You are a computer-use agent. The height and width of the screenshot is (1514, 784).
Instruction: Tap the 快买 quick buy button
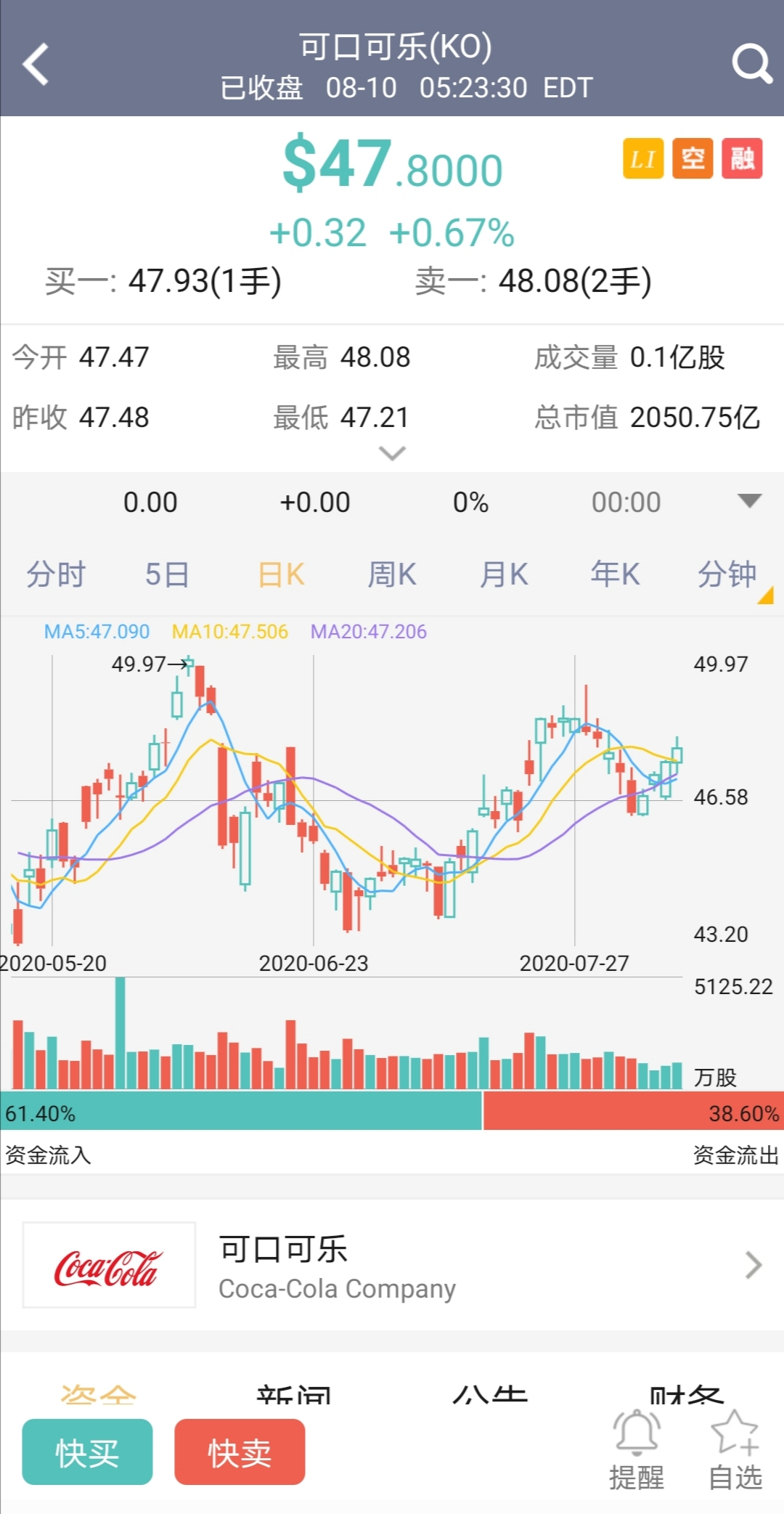[x=87, y=1452]
